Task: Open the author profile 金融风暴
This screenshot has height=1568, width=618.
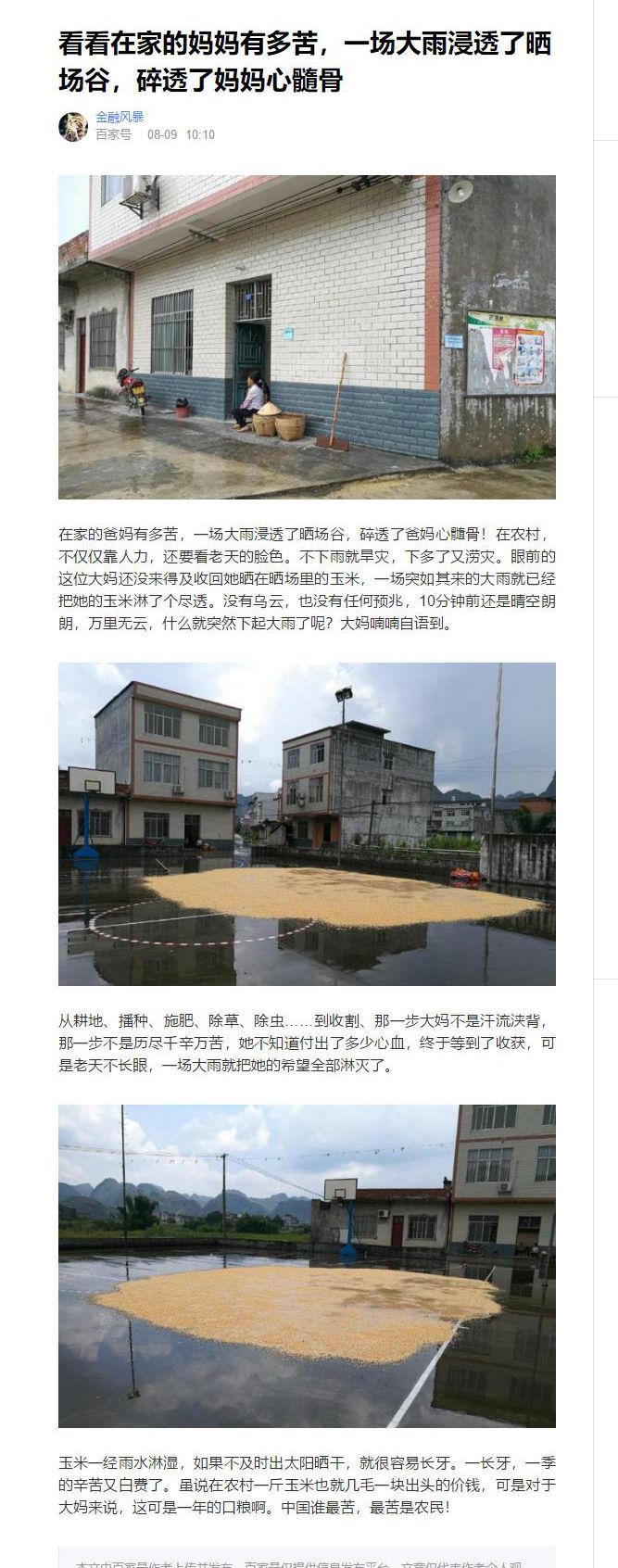Action: [120, 117]
